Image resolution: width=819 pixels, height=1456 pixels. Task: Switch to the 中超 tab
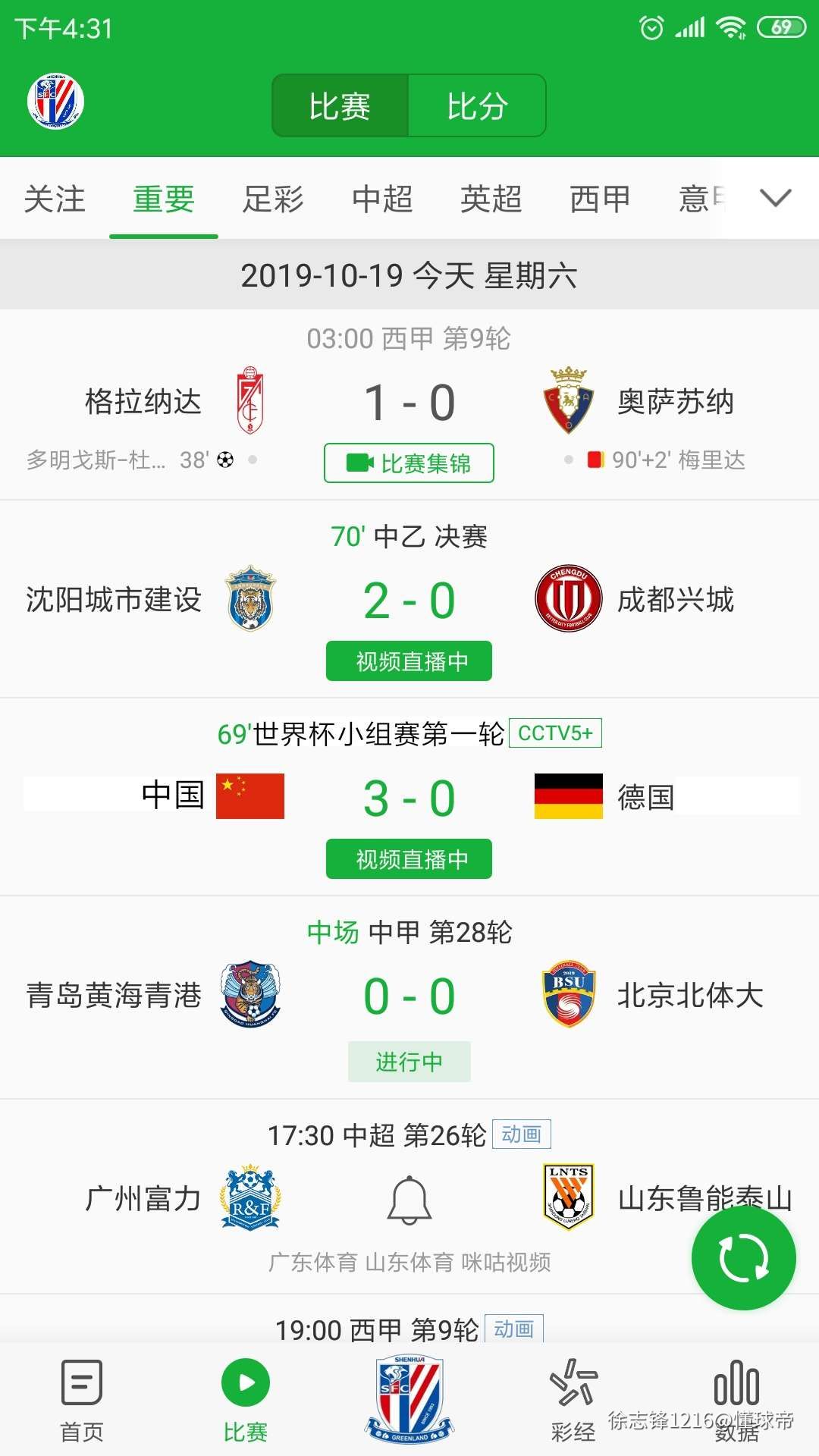(382, 199)
